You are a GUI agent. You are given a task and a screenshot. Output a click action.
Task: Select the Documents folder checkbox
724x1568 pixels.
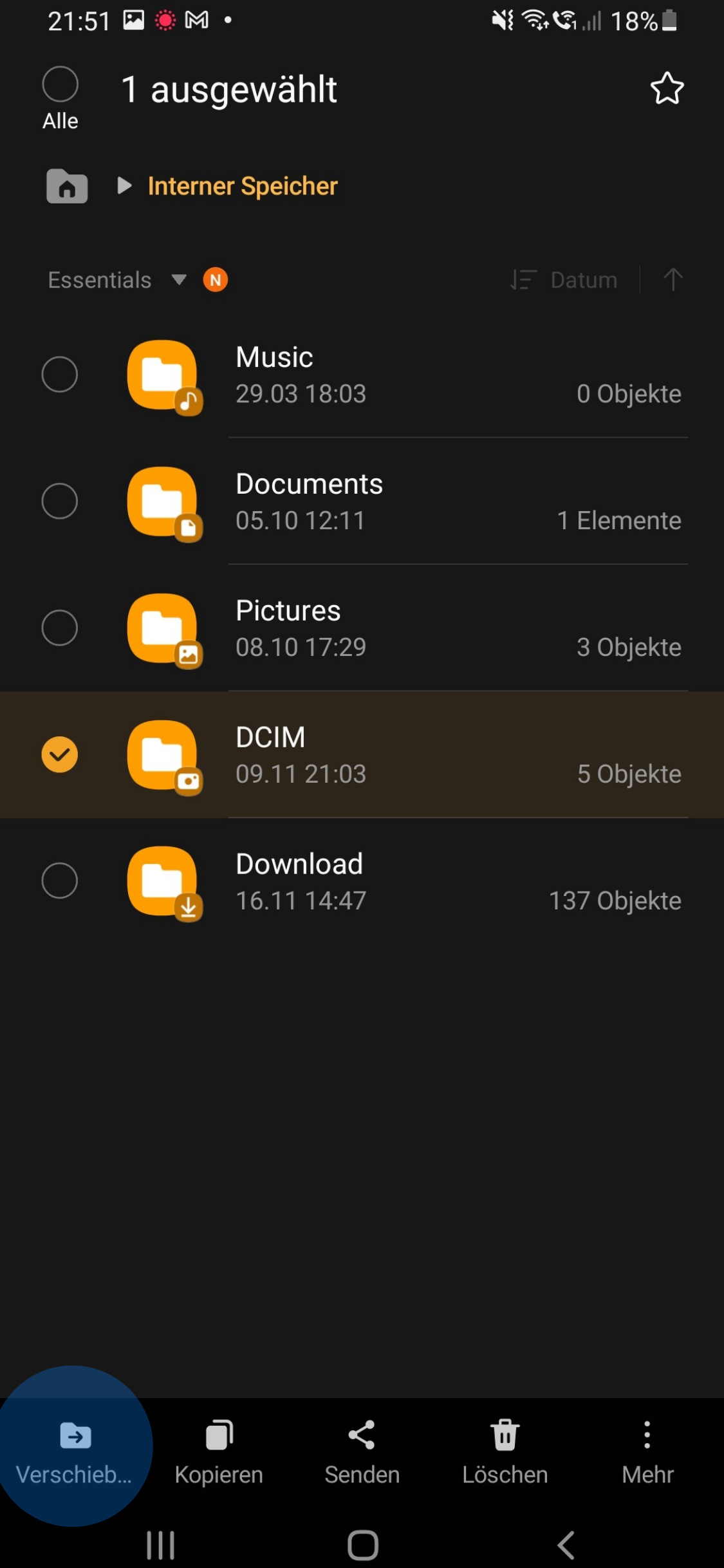(x=60, y=501)
